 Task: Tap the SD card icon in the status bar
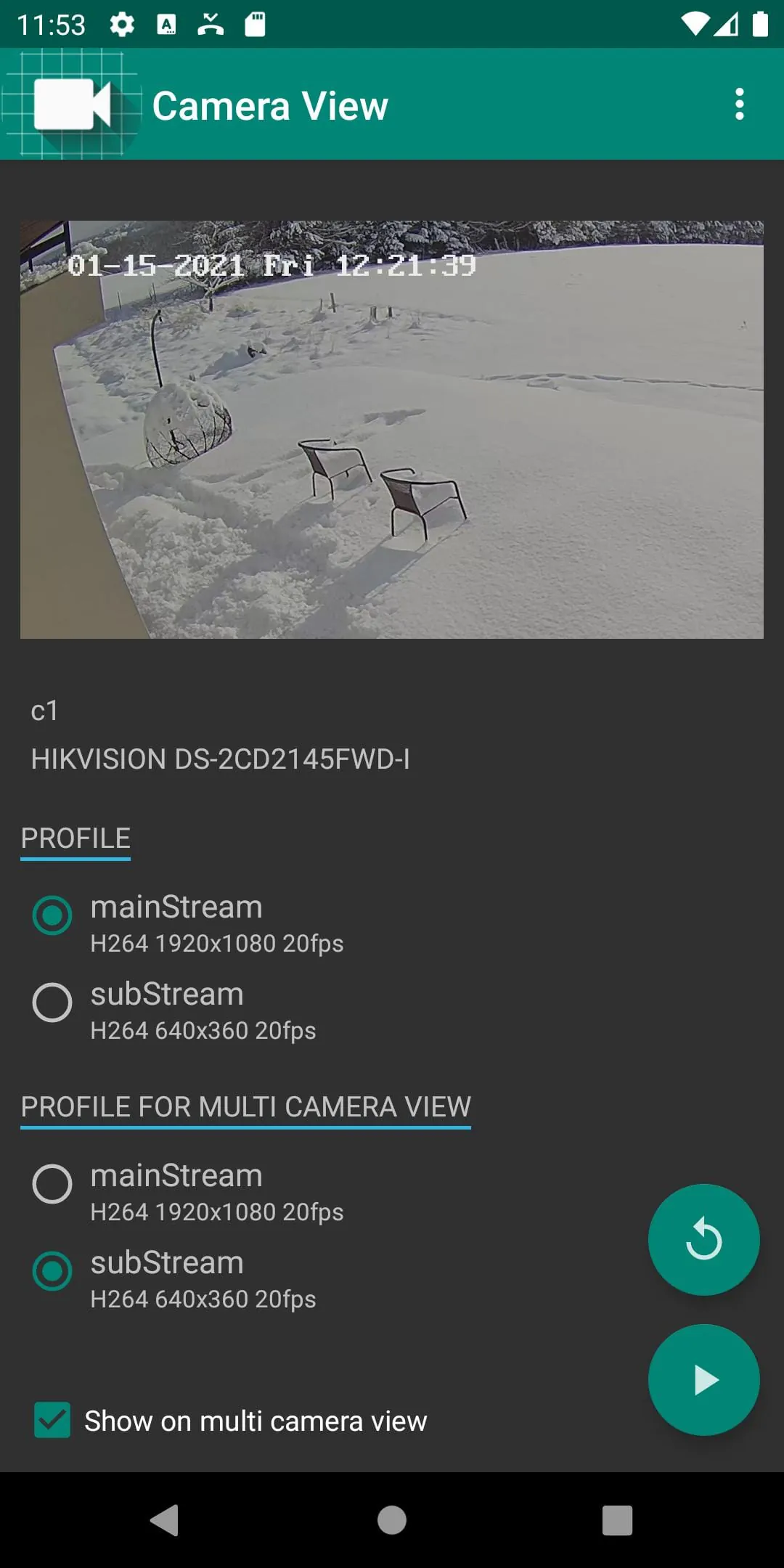tap(256, 24)
